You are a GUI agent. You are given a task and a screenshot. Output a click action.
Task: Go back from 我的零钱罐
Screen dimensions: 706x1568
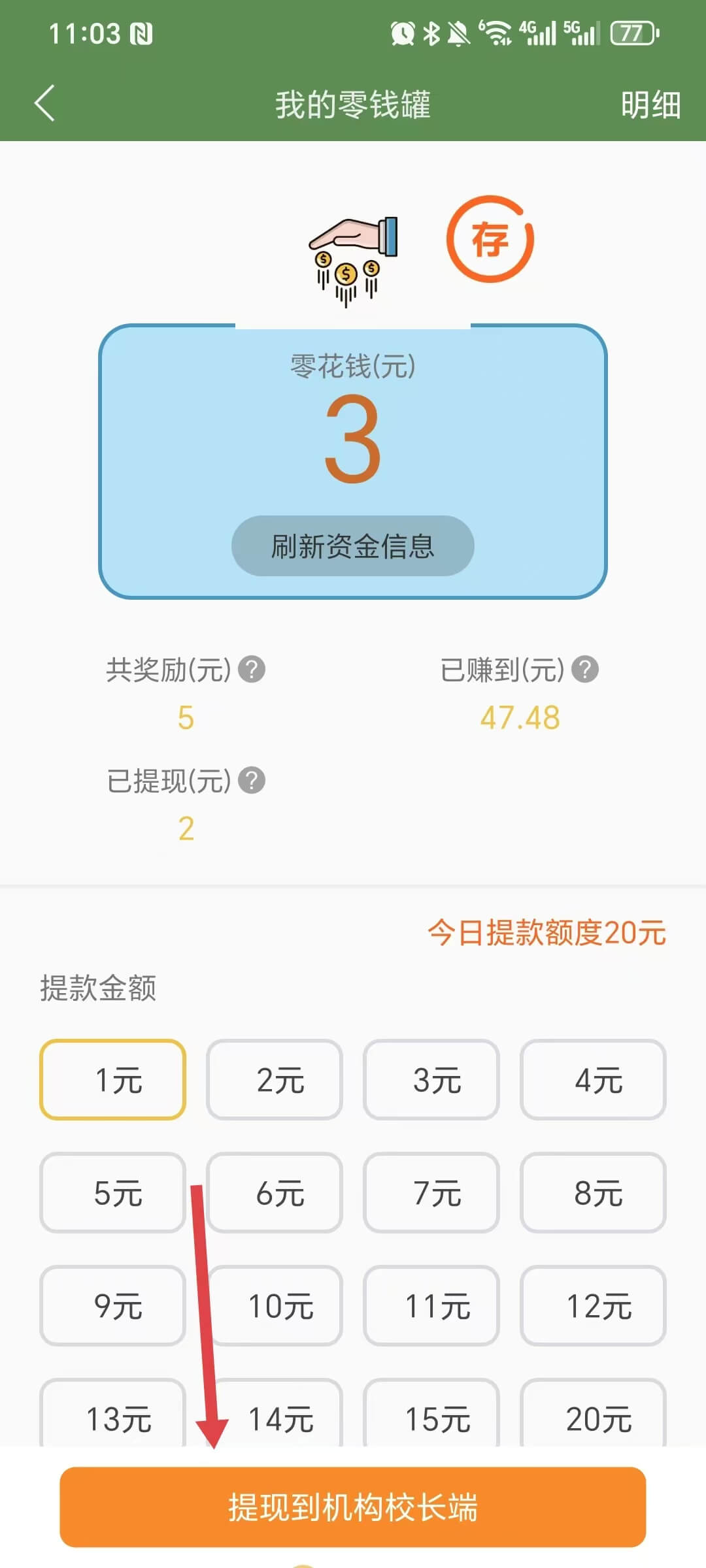pos(44,104)
